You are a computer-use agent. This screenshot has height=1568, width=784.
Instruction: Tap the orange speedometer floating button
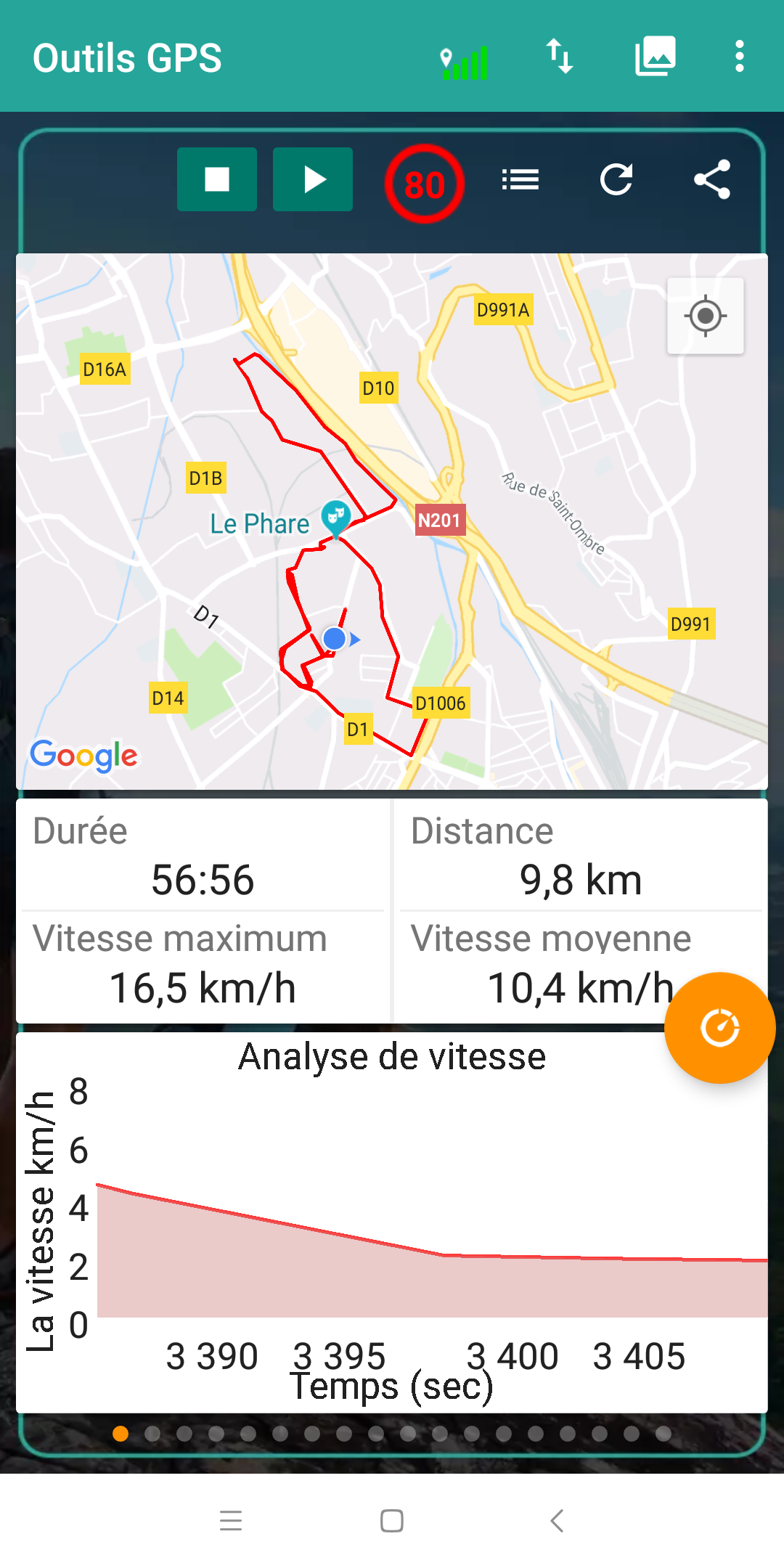(720, 1028)
